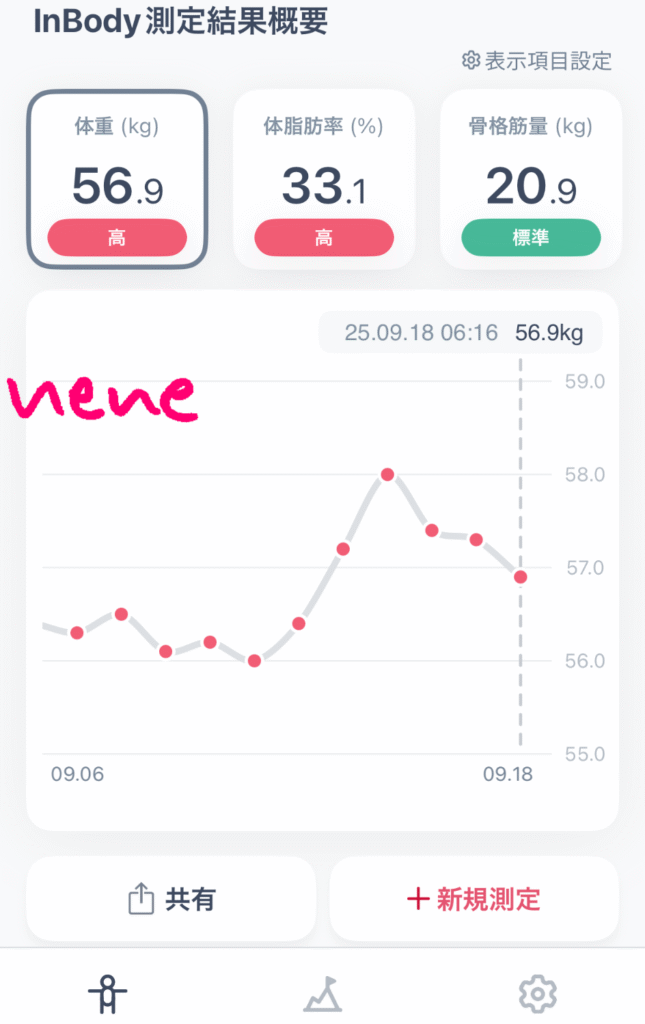This screenshot has width=645, height=1024.
Task: Switch to the body figure tab
Action: click(107, 993)
